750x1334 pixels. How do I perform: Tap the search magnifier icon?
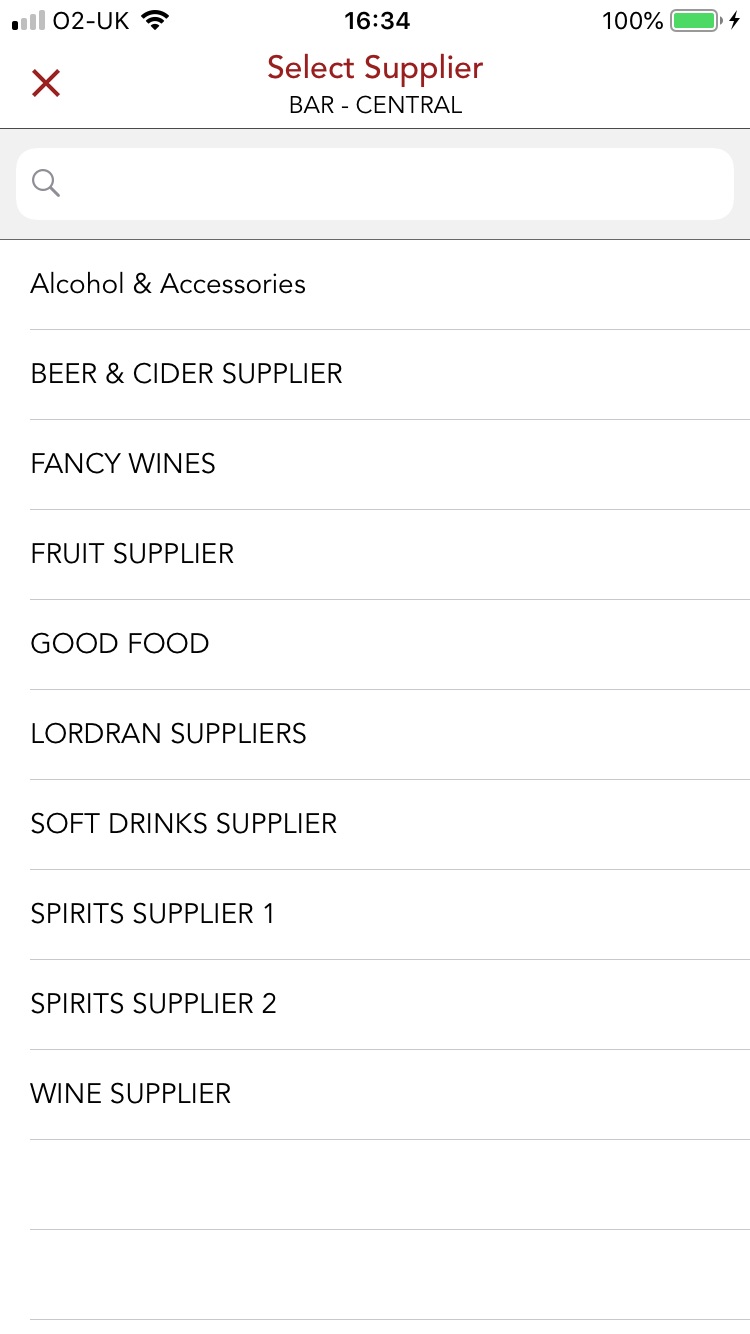45,183
